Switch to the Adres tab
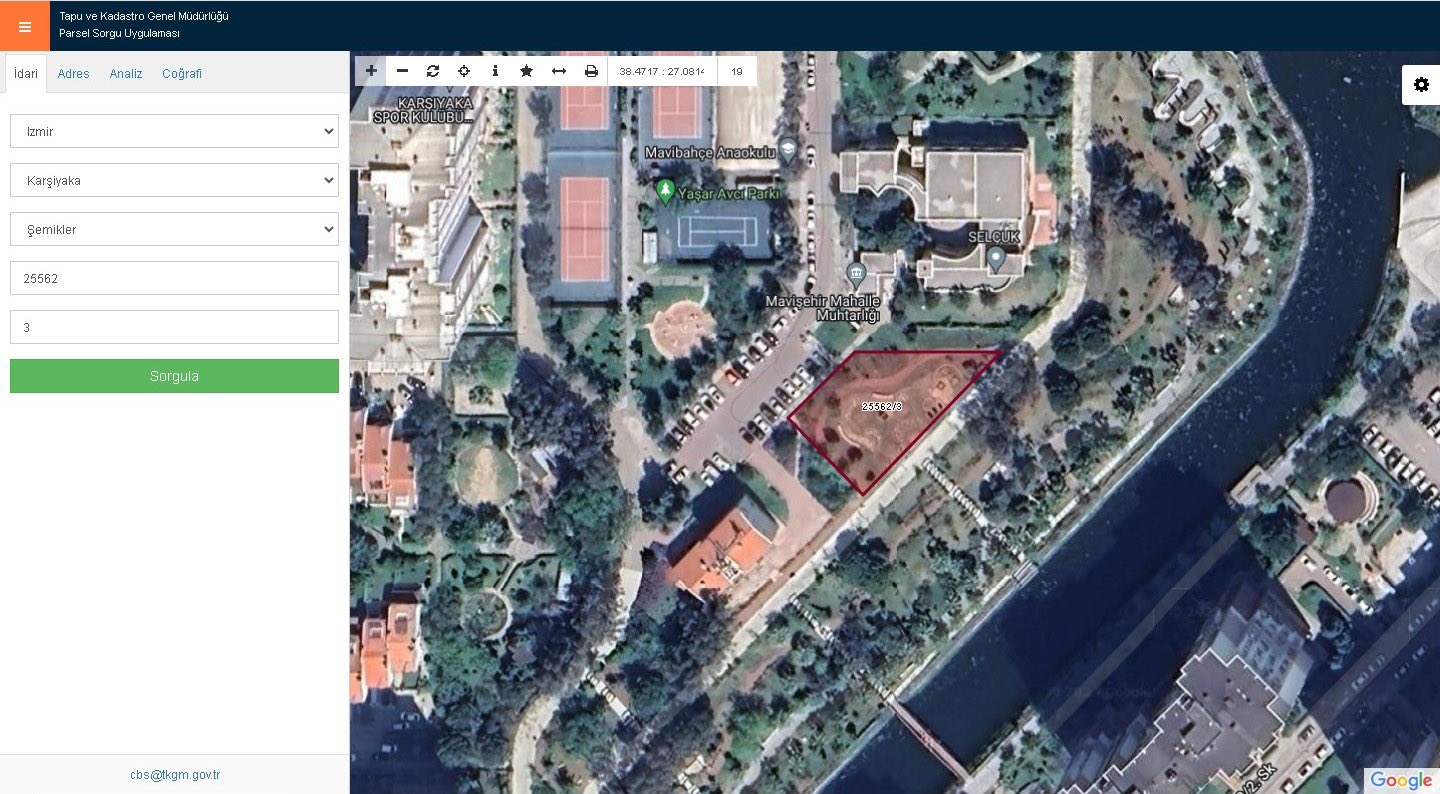The width and height of the screenshot is (1440, 794). tap(73, 74)
